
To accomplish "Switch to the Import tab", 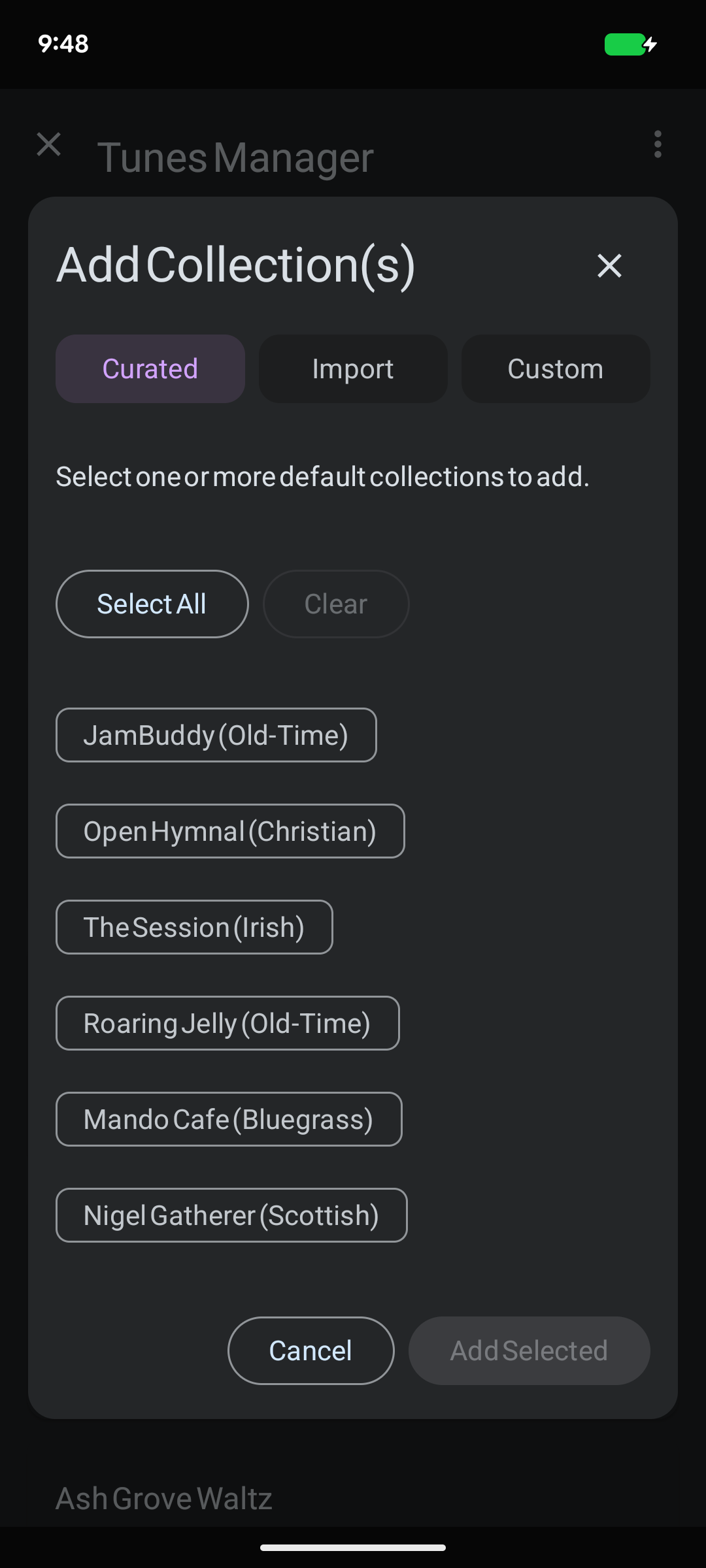I will pyautogui.click(x=352, y=368).
